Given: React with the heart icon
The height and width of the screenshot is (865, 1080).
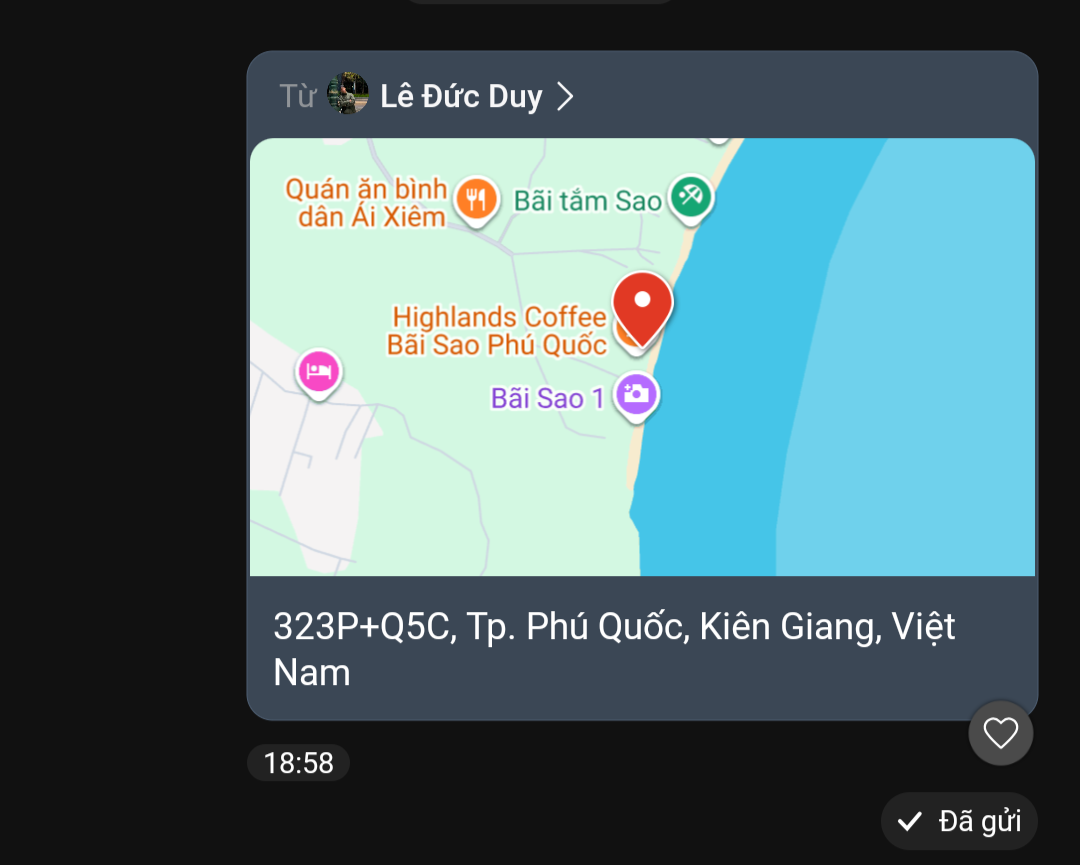Looking at the screenshot, I should click(1000, 733).
